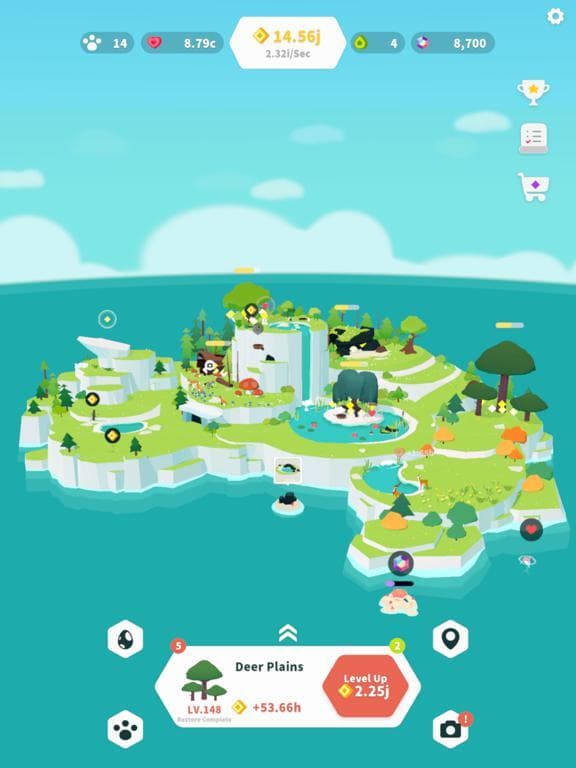This screenshot has width=576, height=768.
Task: Open the quest checklist
Action: click(533, 139)
